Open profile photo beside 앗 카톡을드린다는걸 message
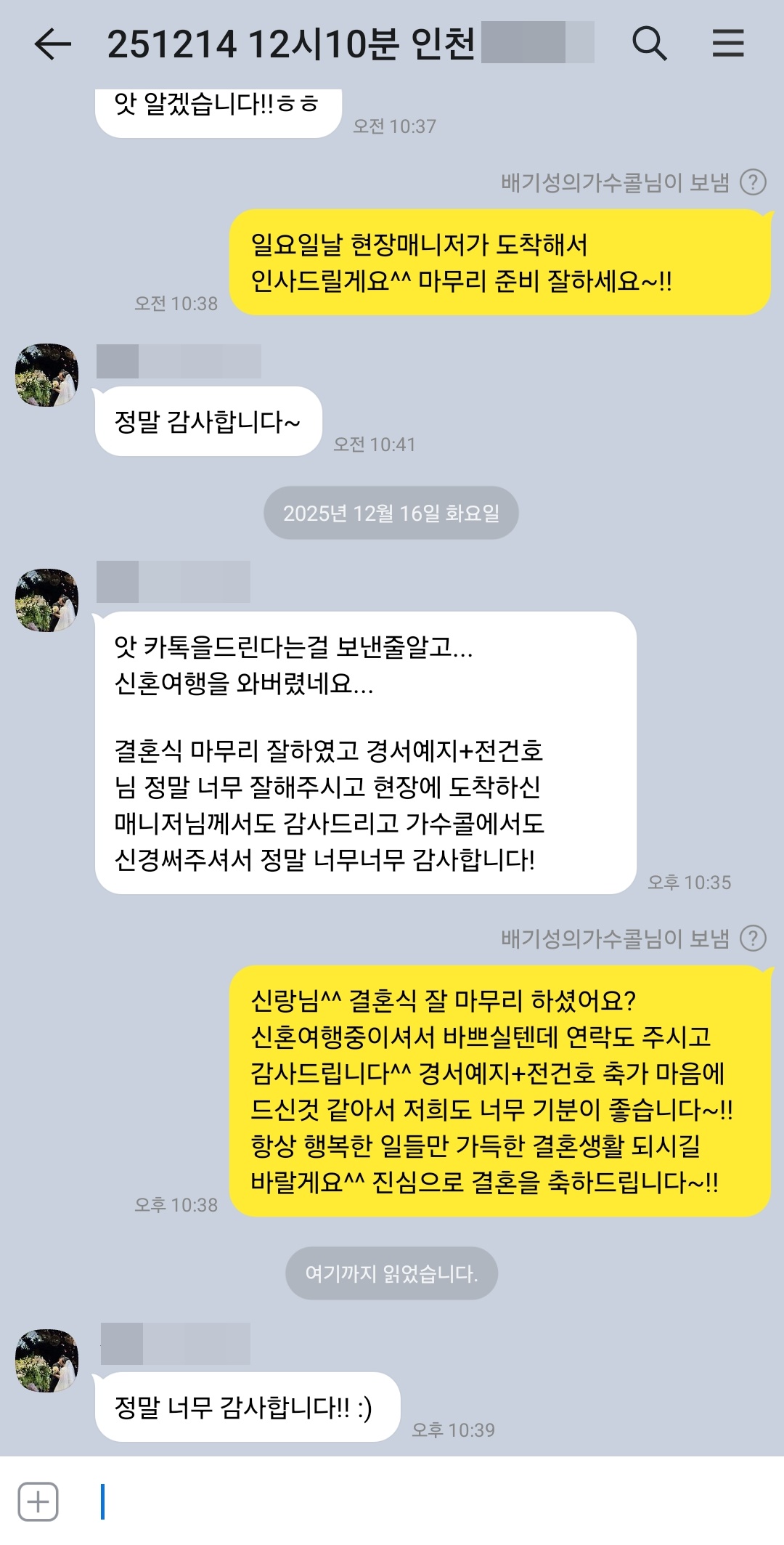The height and width of the screenshot is (1545, 784). [47, 600]
